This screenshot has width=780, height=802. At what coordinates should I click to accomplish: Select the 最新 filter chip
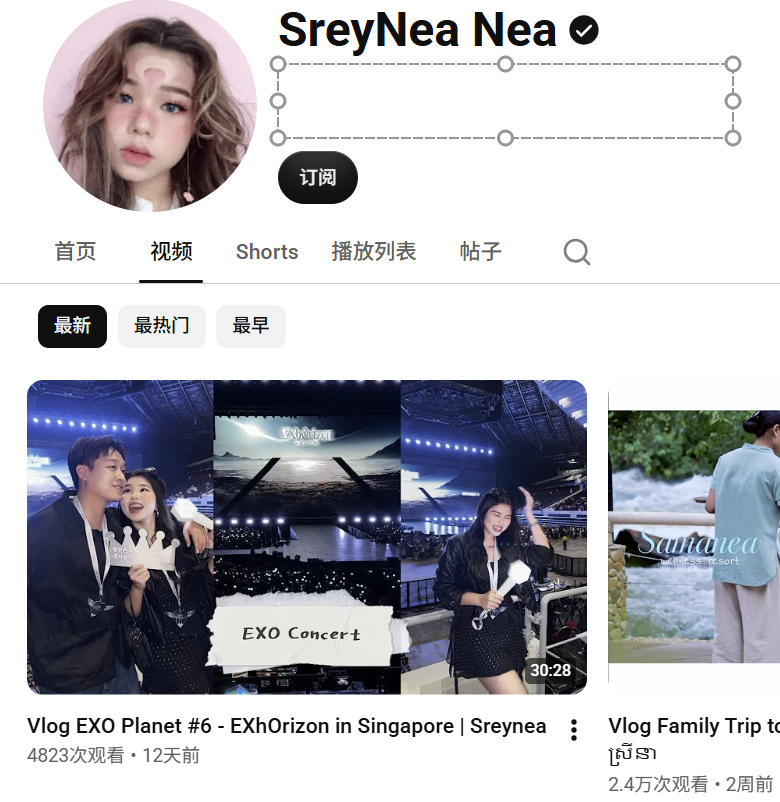tap(73, 326)
